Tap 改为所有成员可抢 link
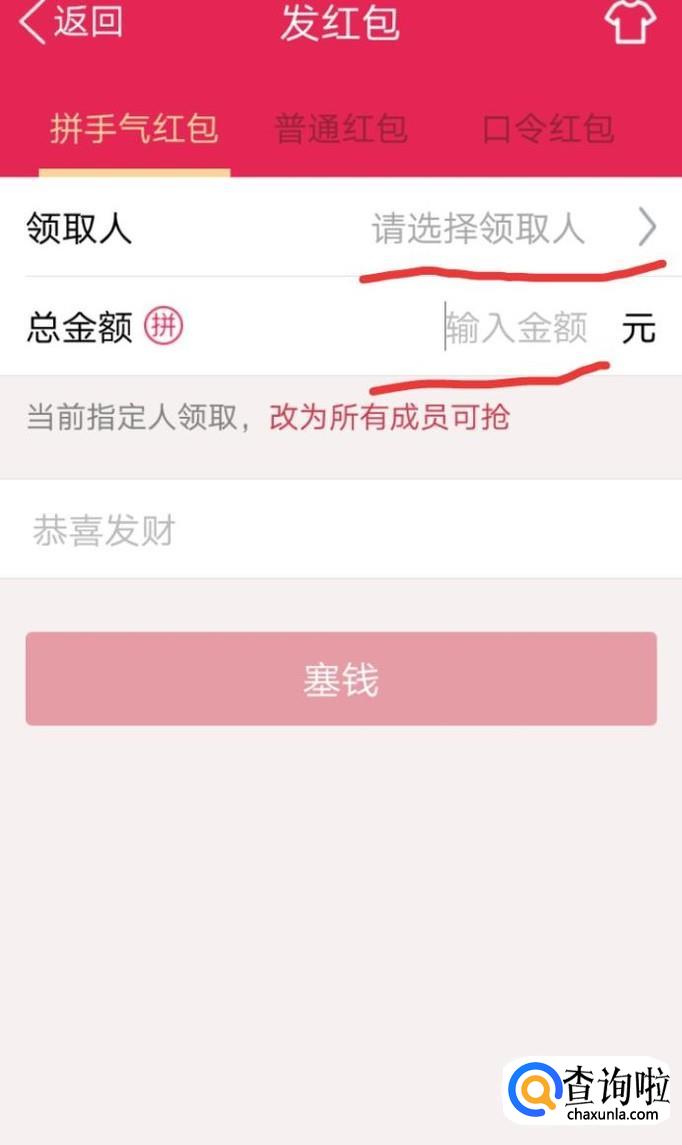 tap(389, 417)
